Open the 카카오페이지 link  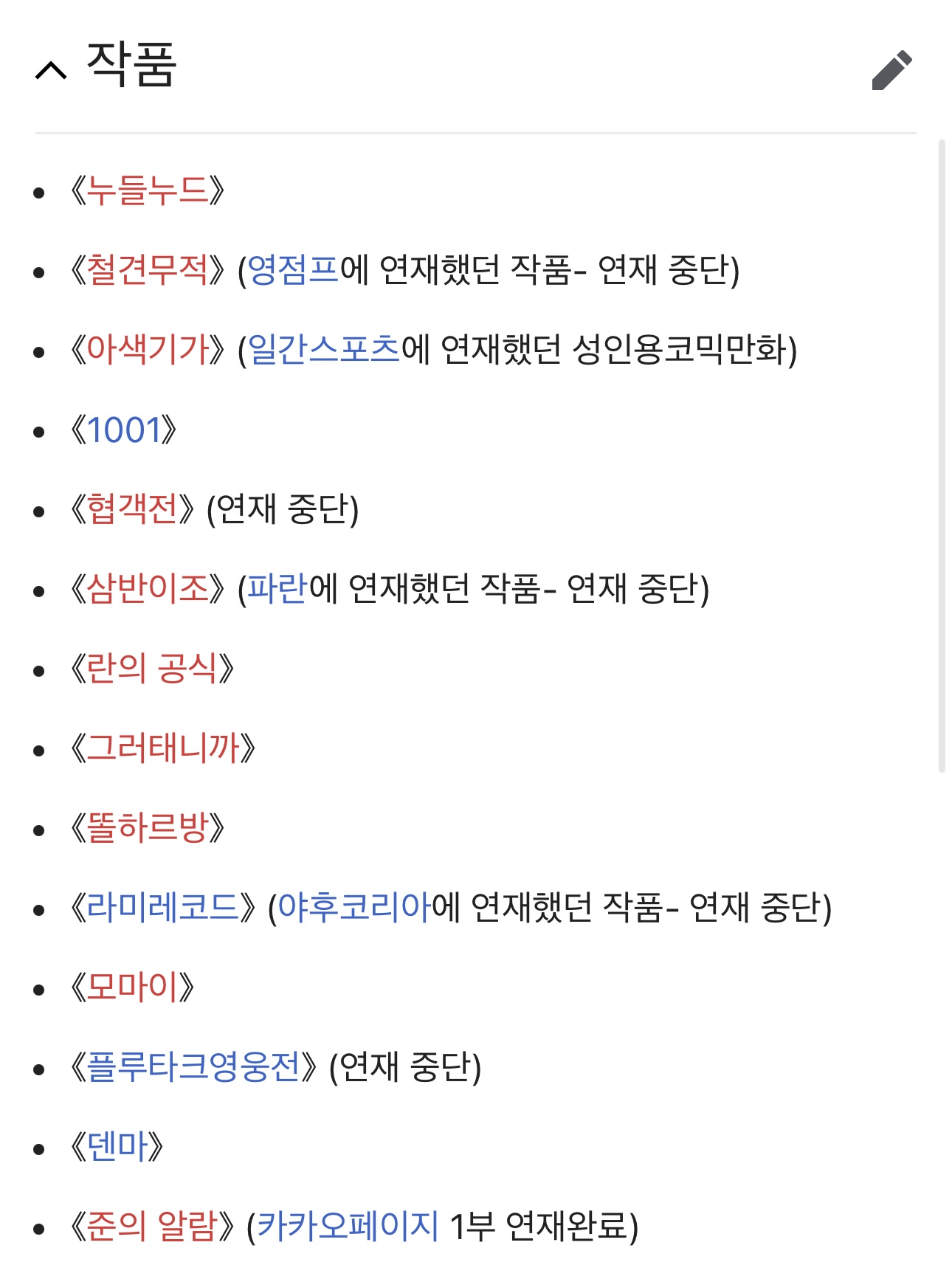[x=347, y=1227]
